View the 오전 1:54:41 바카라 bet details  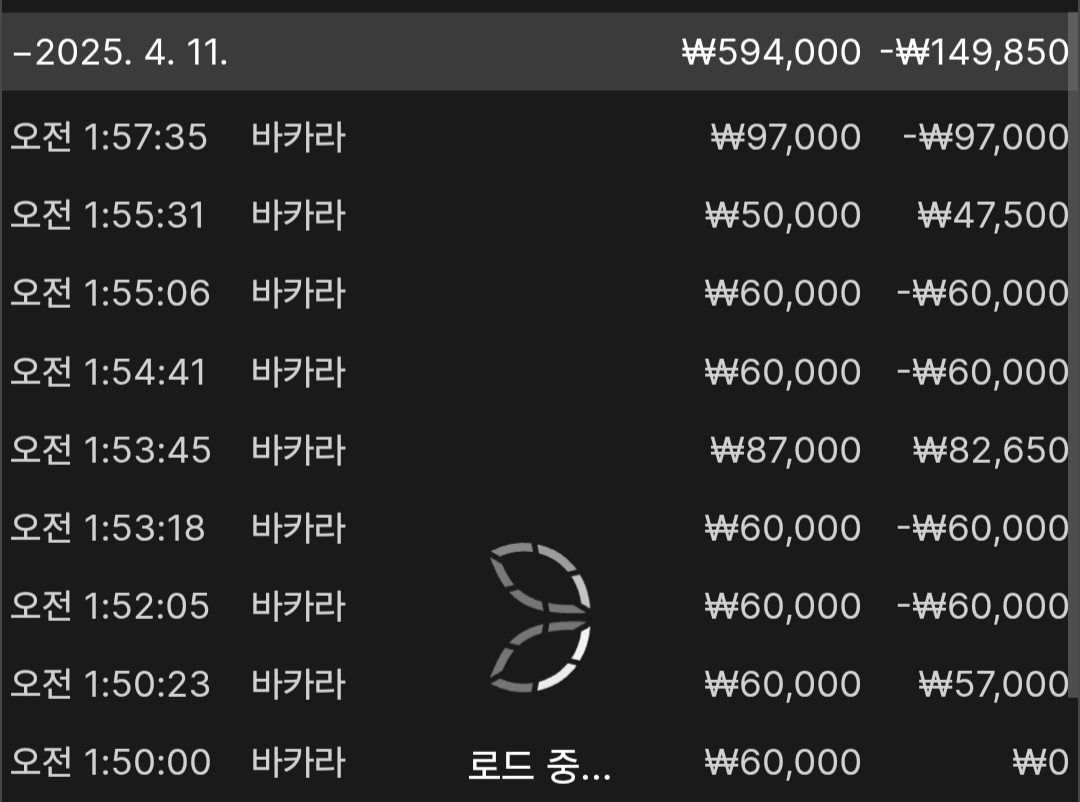pyautogui.click(x=300, y=372)
